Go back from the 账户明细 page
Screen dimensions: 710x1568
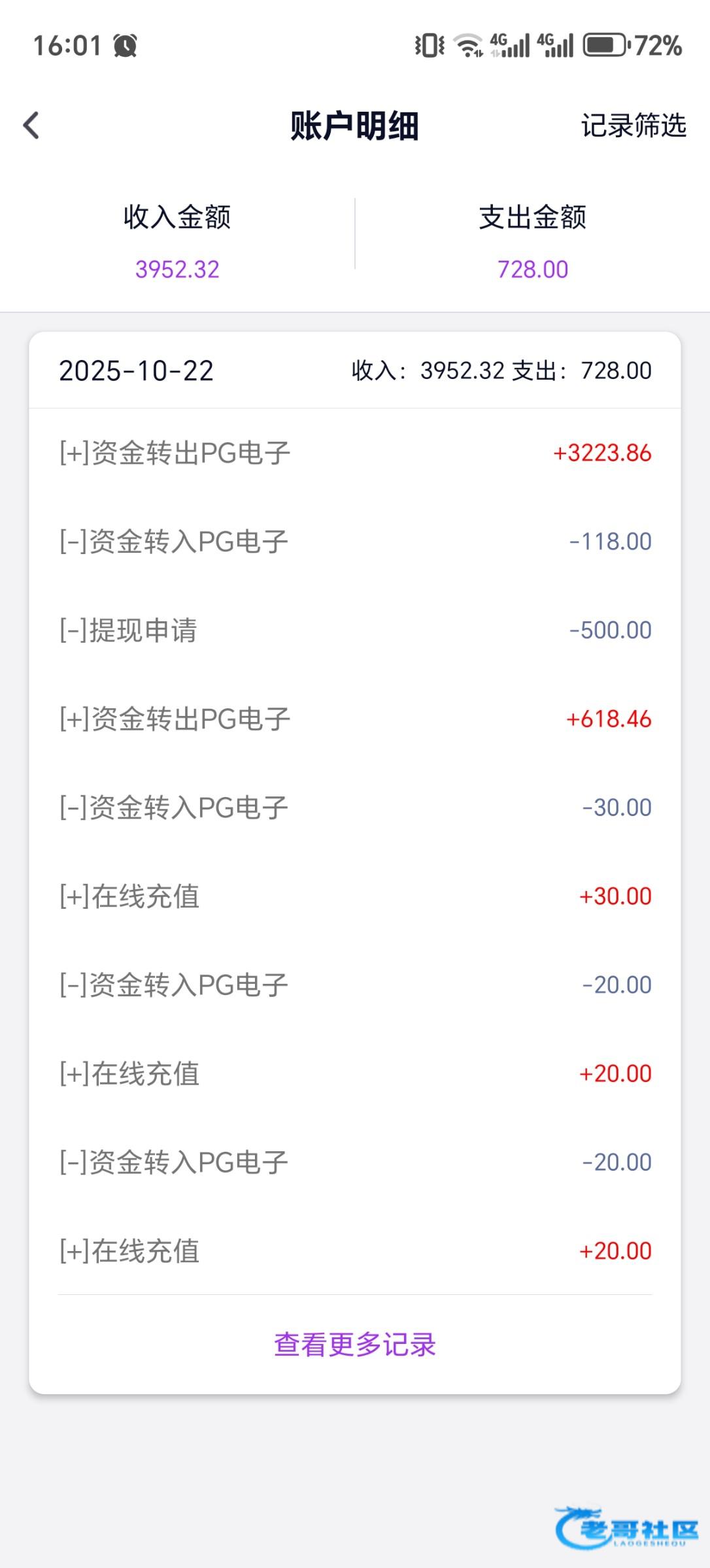coord(31,125)
